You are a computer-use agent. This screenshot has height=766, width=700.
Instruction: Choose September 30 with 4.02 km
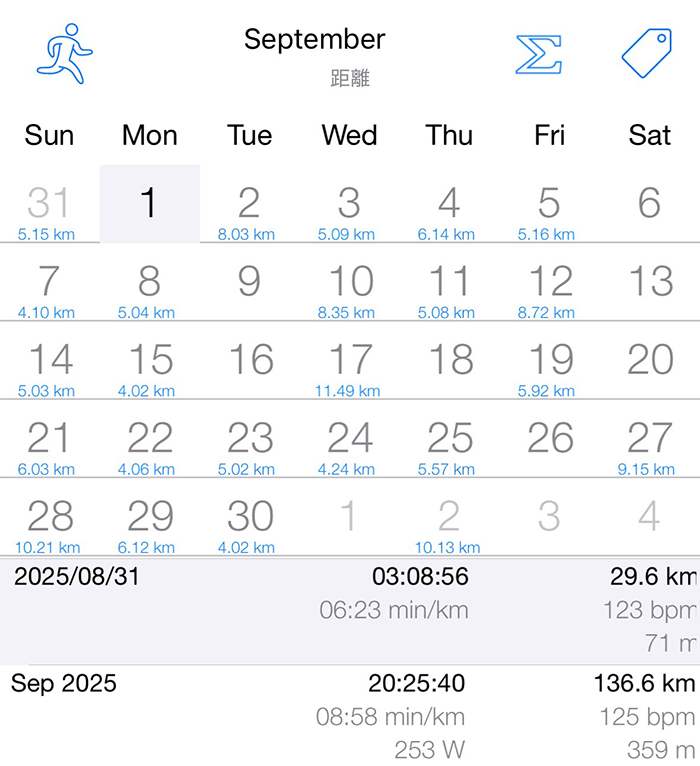pyautogui.click(x=249, y=523)
